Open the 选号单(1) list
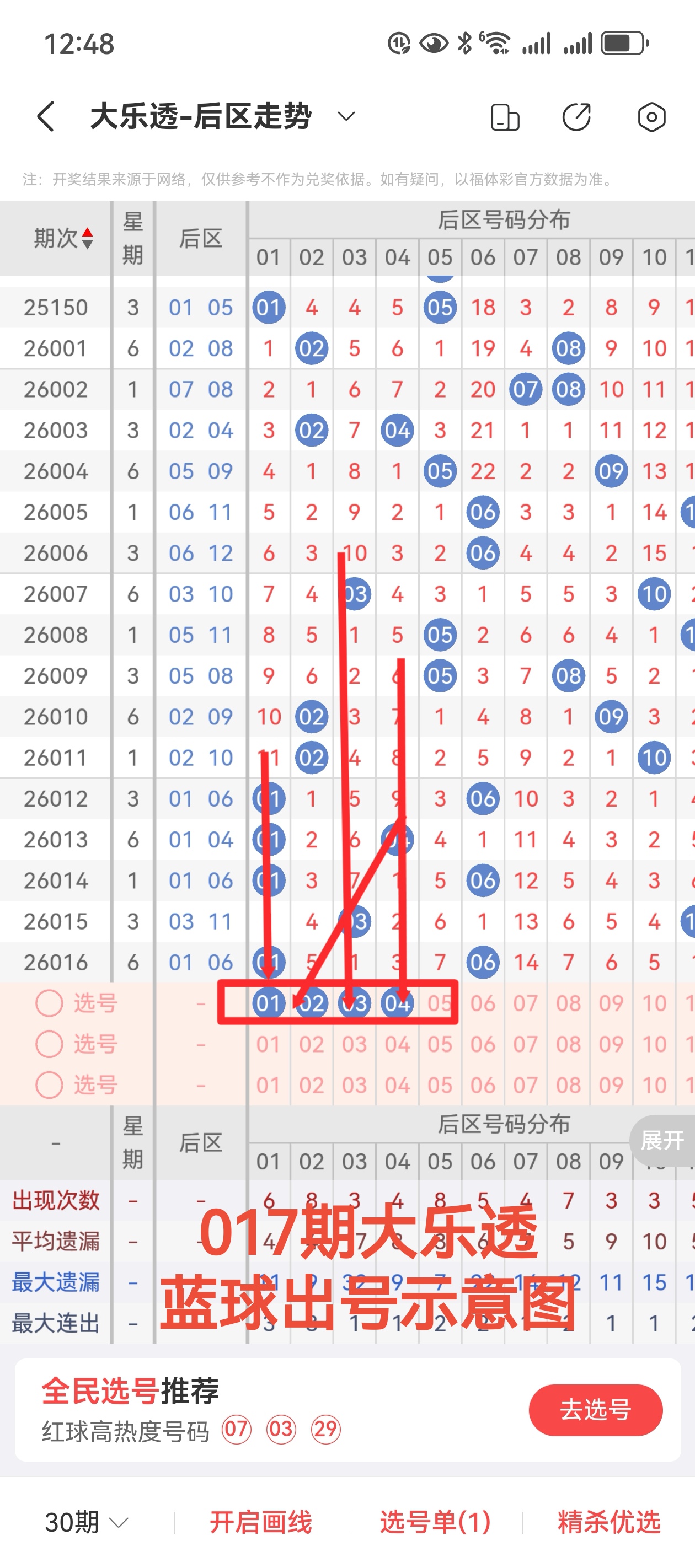The height and width of the screenshot is (1568, 695). pos(435,1522)
